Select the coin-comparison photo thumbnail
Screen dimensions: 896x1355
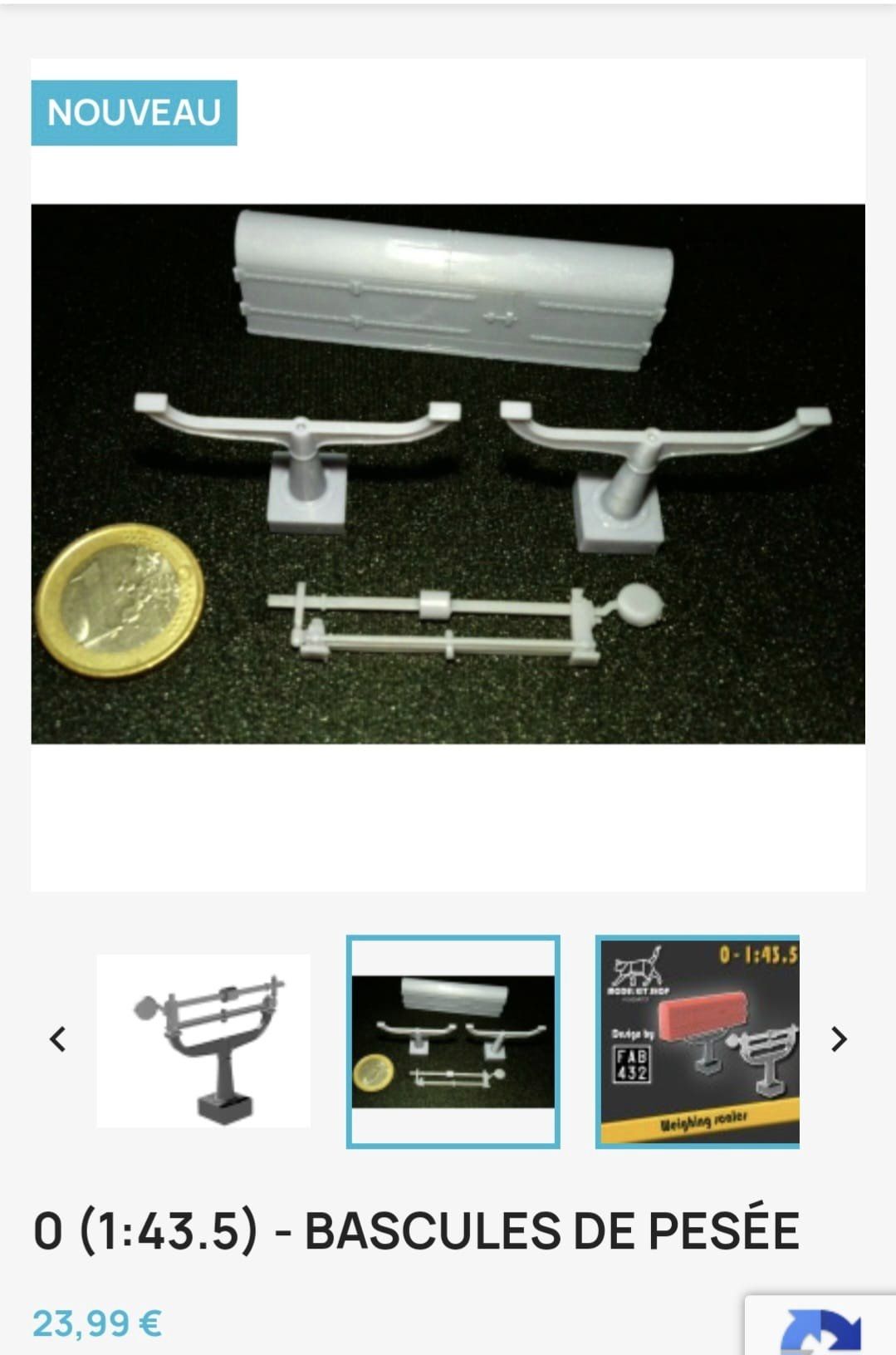click(453, 1042)
